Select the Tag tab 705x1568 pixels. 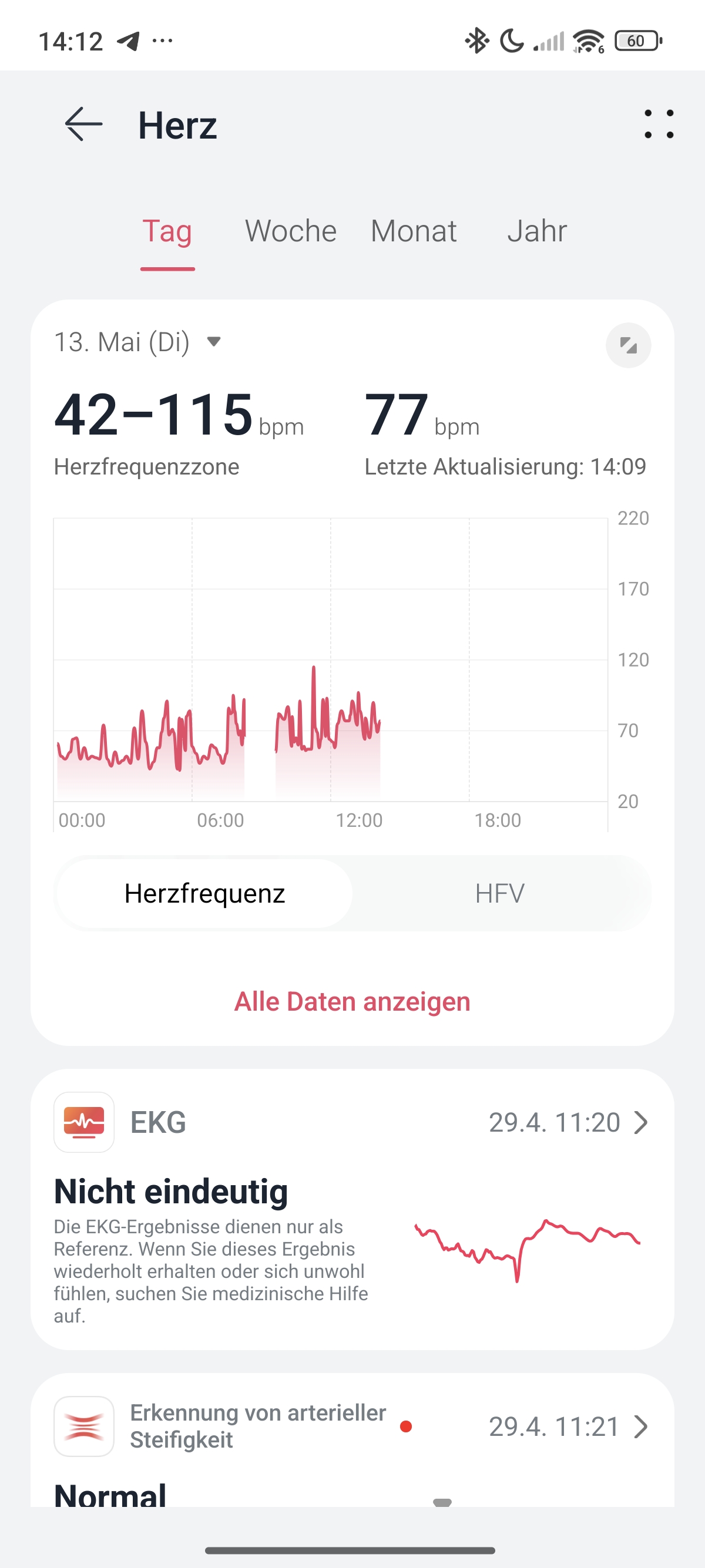(167, 231)
